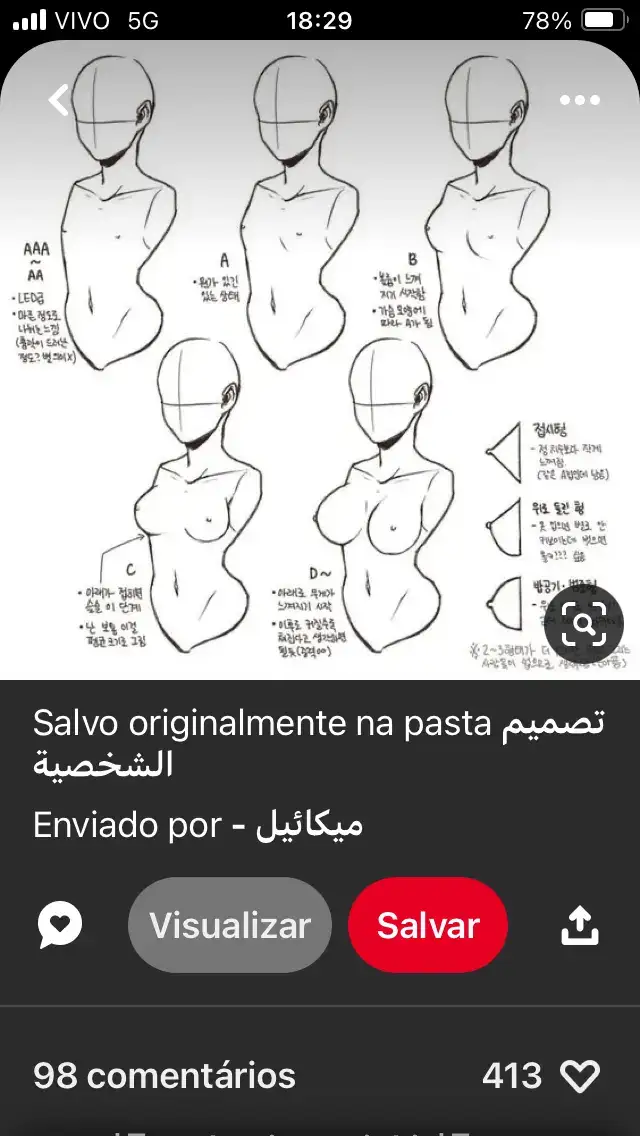Open the 98 comentários section
This screenshot has height=1136, width=640.
[x=164, y=1075]
